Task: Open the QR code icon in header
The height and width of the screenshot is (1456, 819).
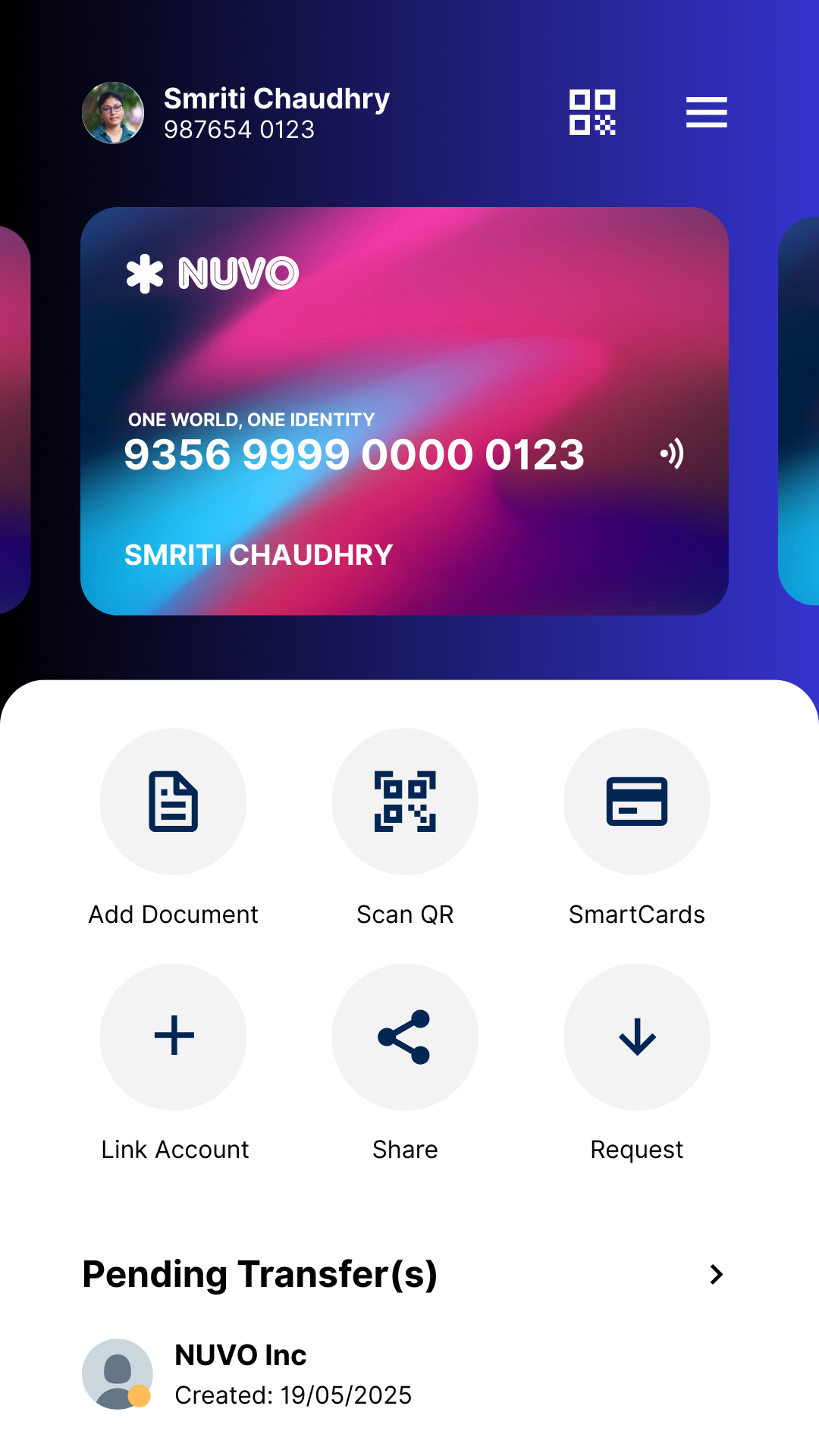Action: click(x=592, y=112)
